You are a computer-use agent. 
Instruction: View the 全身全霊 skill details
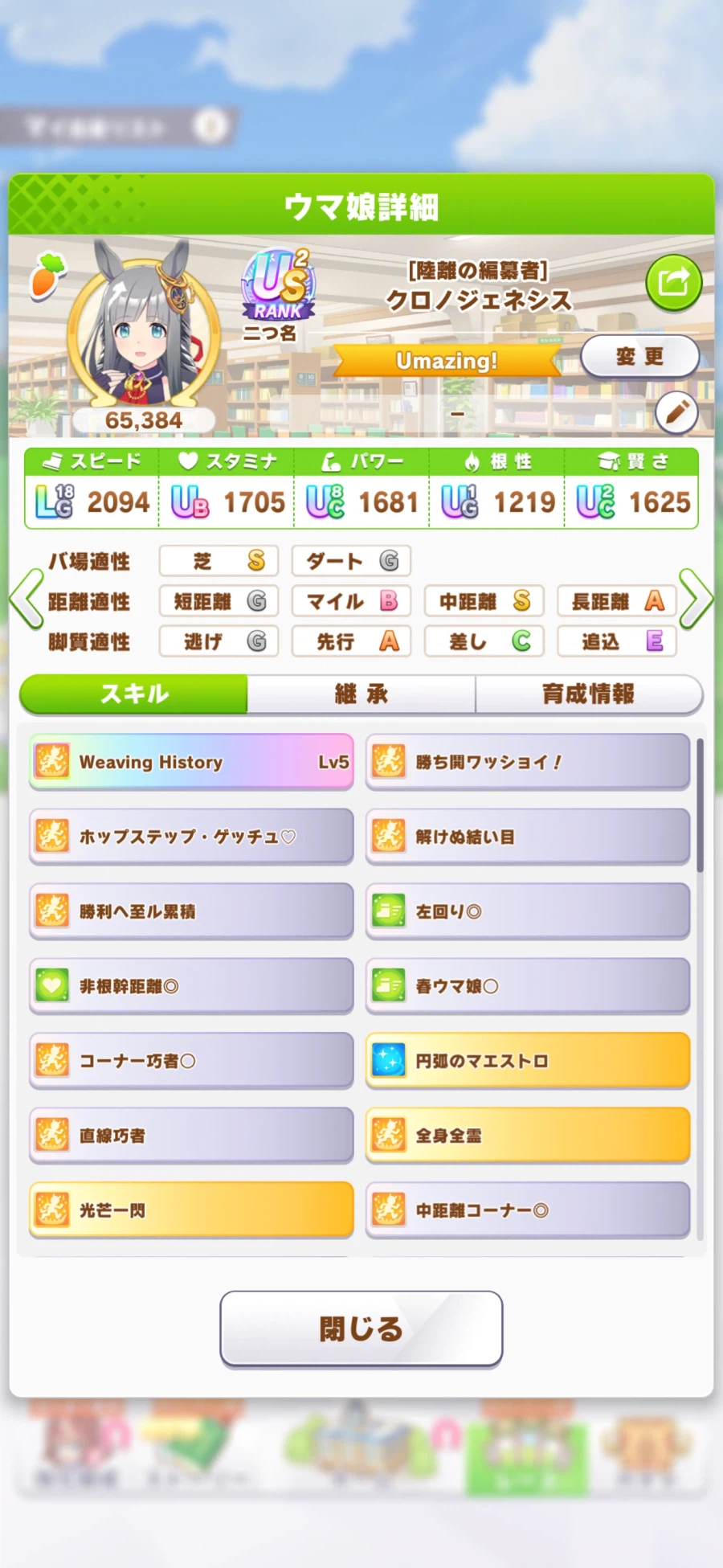[x=528, y=1135]
